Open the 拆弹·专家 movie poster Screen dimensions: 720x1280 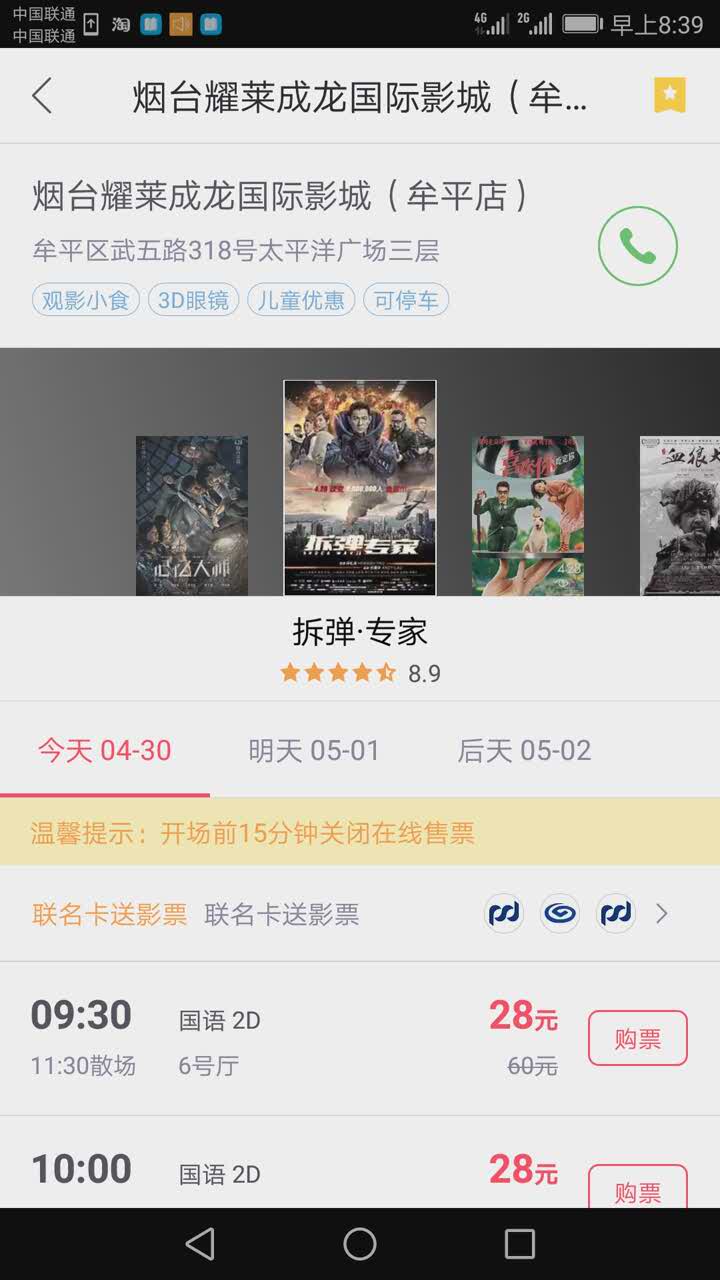tap(359, 488)
